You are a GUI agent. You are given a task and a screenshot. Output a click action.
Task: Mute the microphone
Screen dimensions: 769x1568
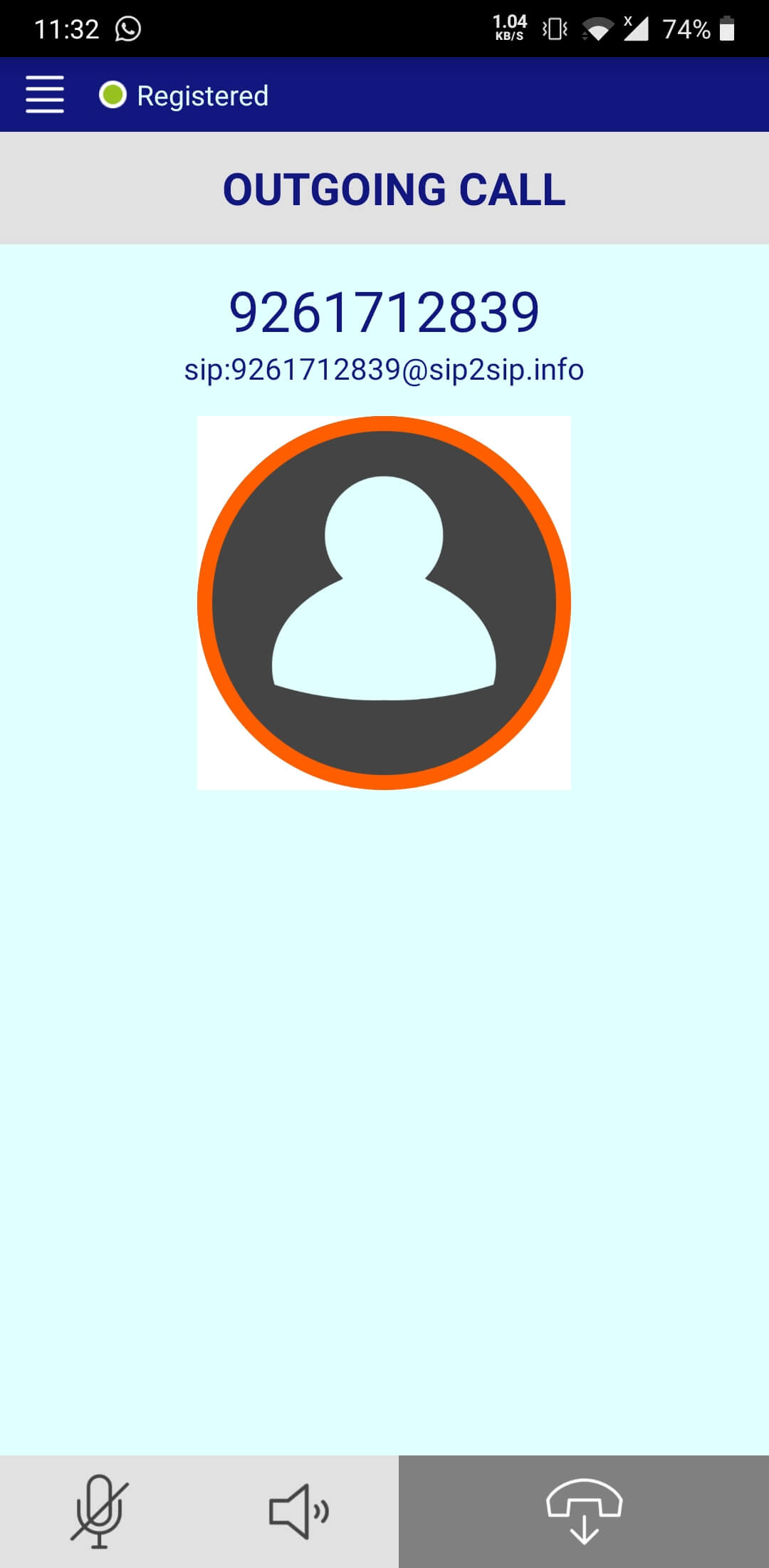100,1511
